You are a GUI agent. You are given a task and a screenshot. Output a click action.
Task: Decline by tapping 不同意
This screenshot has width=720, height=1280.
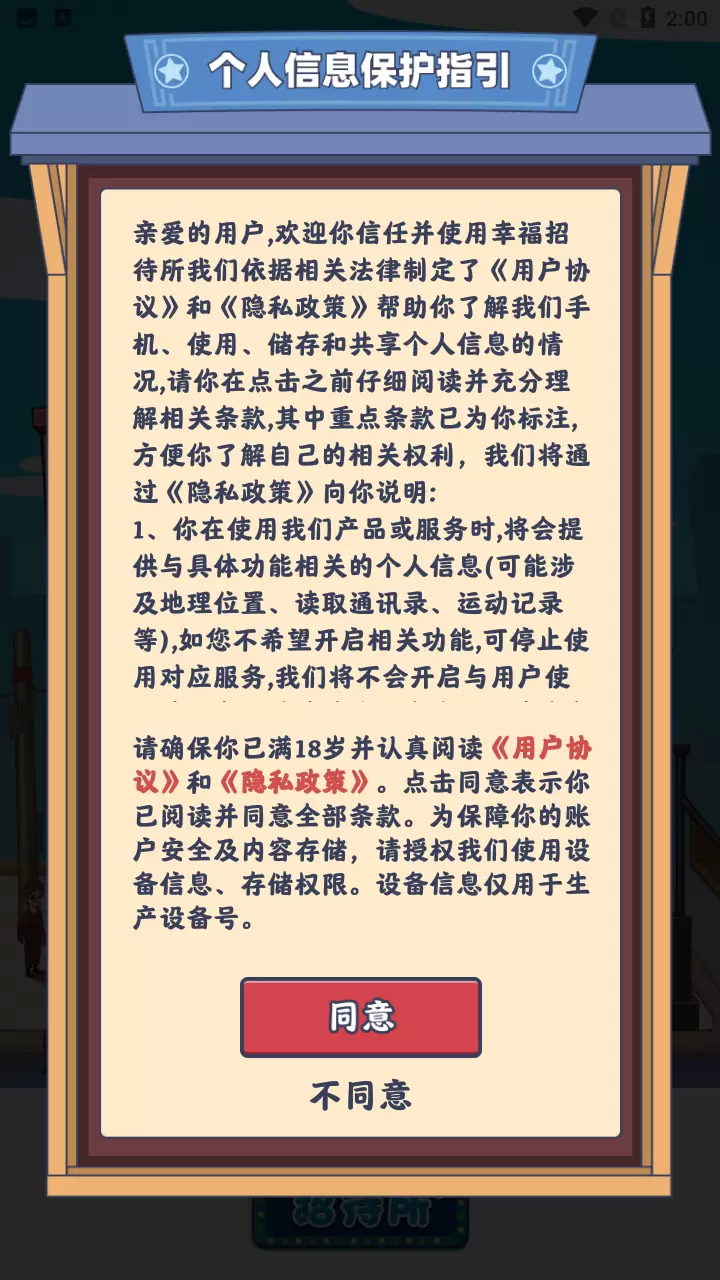click(360, 1096)
